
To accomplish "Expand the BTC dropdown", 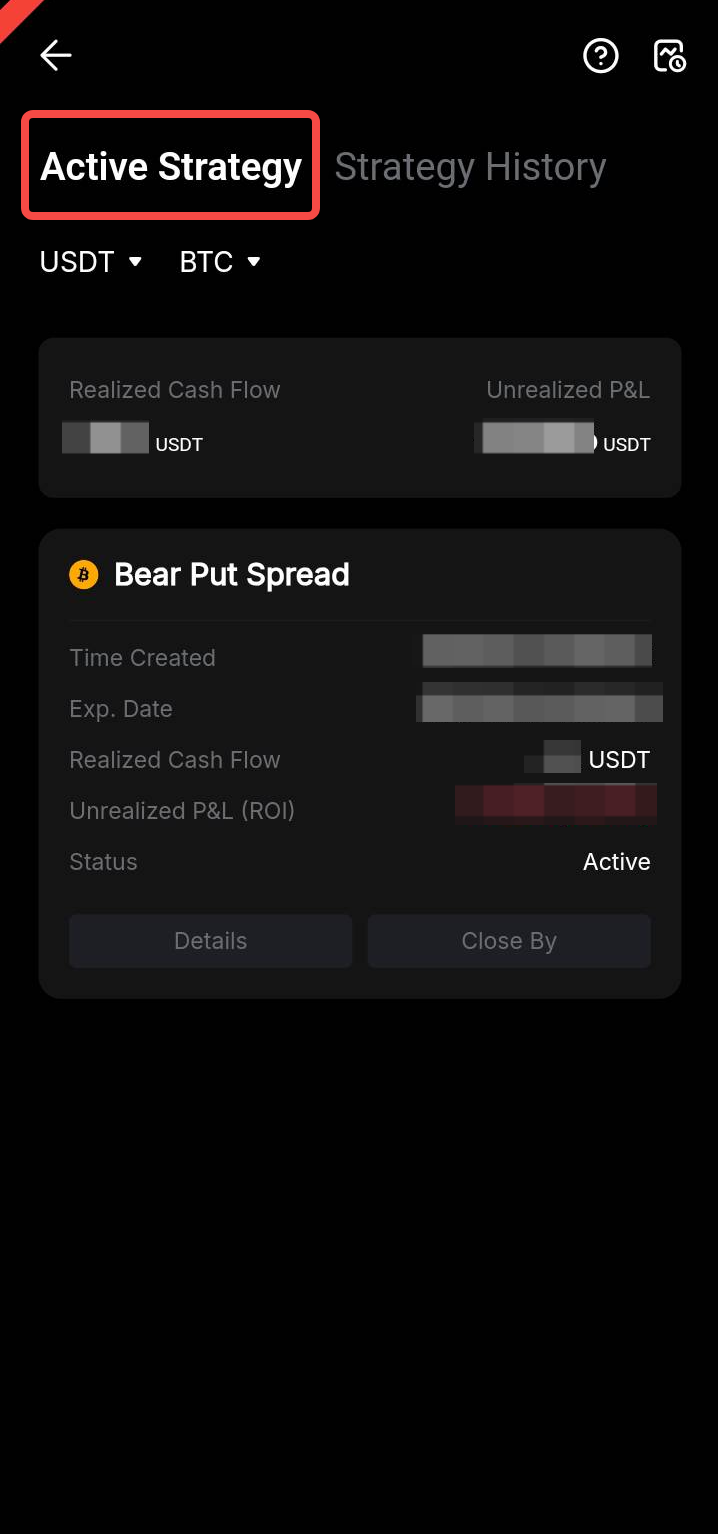I will coord(220,262).
